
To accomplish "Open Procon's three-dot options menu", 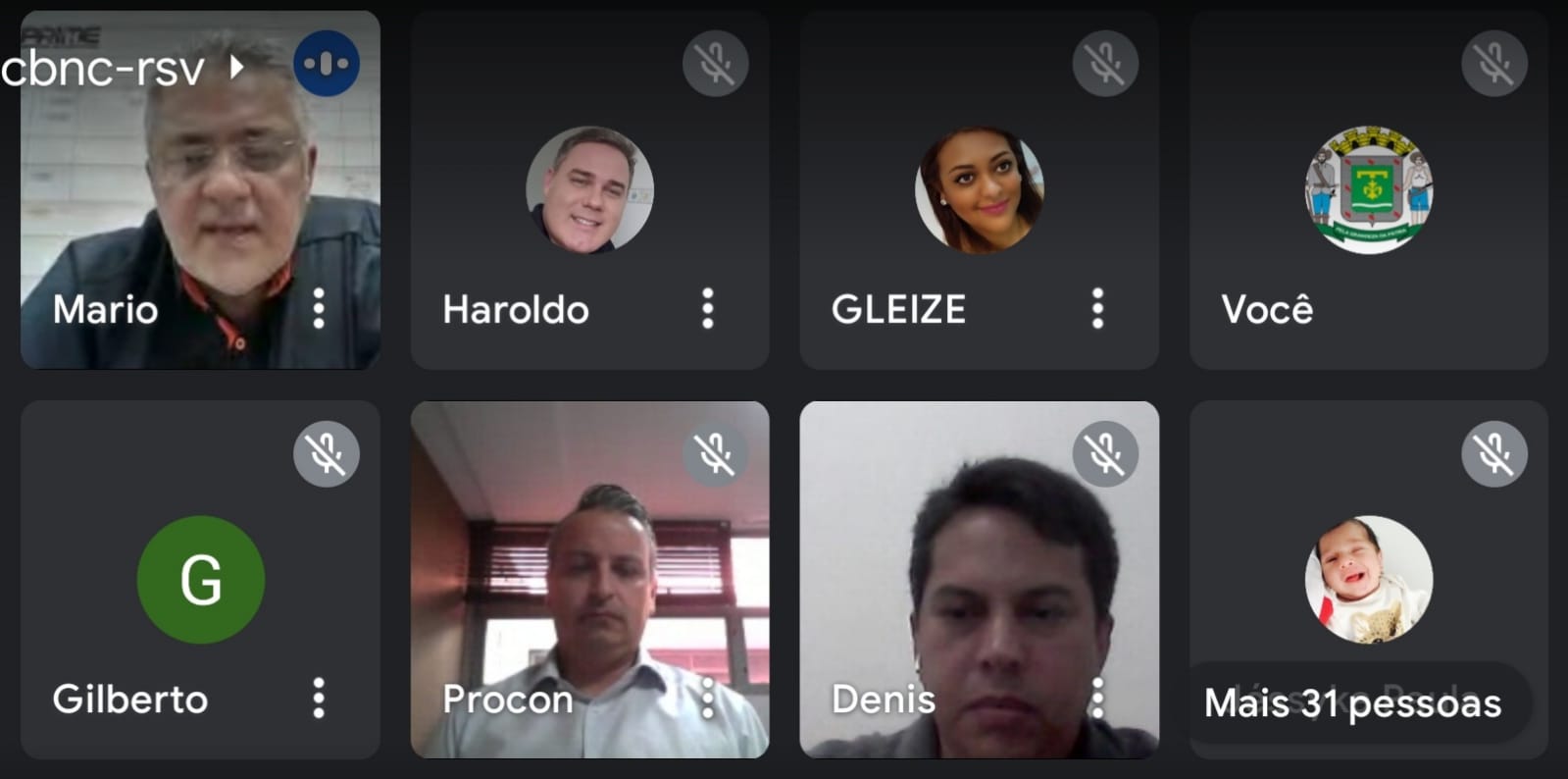I will (x=708, y=699).
